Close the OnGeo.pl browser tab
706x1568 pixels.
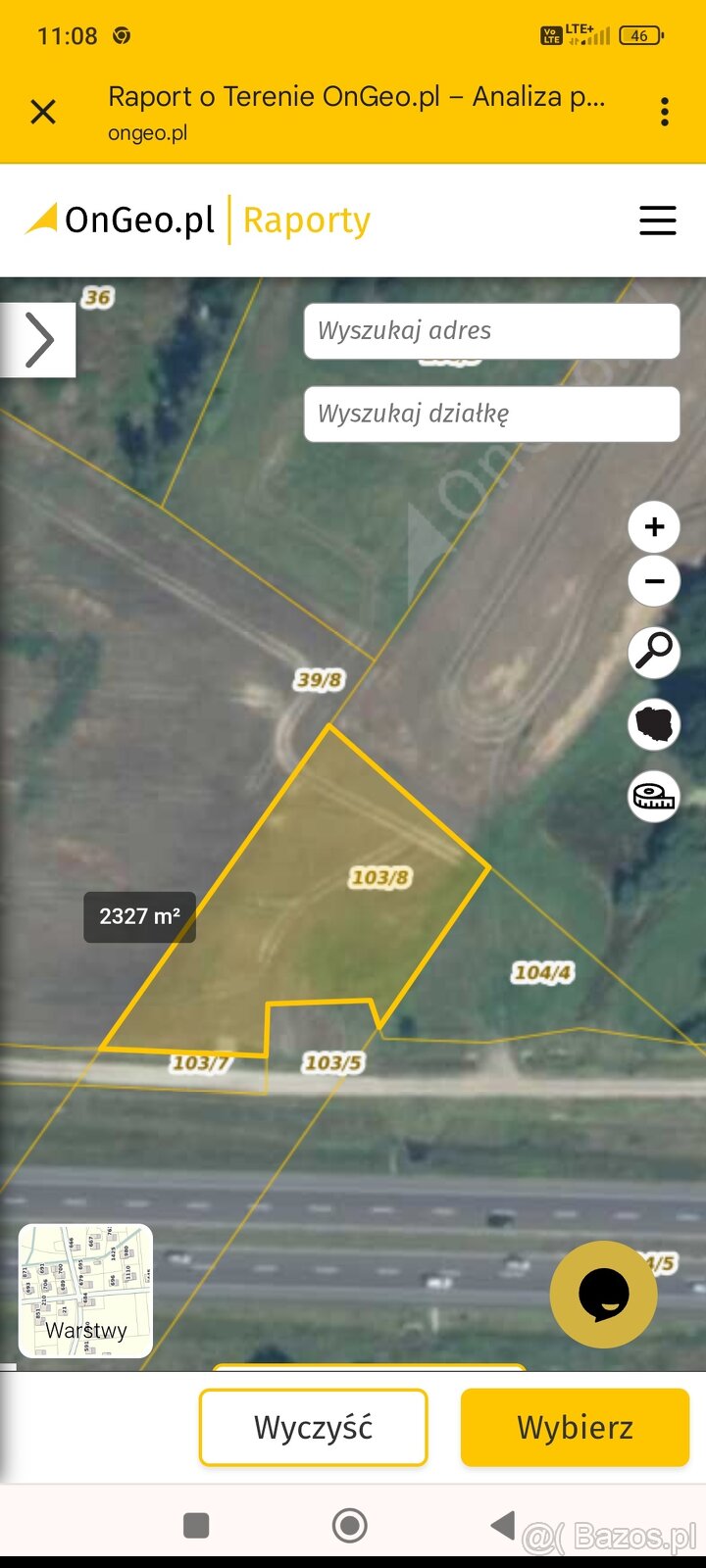point(43,112)
